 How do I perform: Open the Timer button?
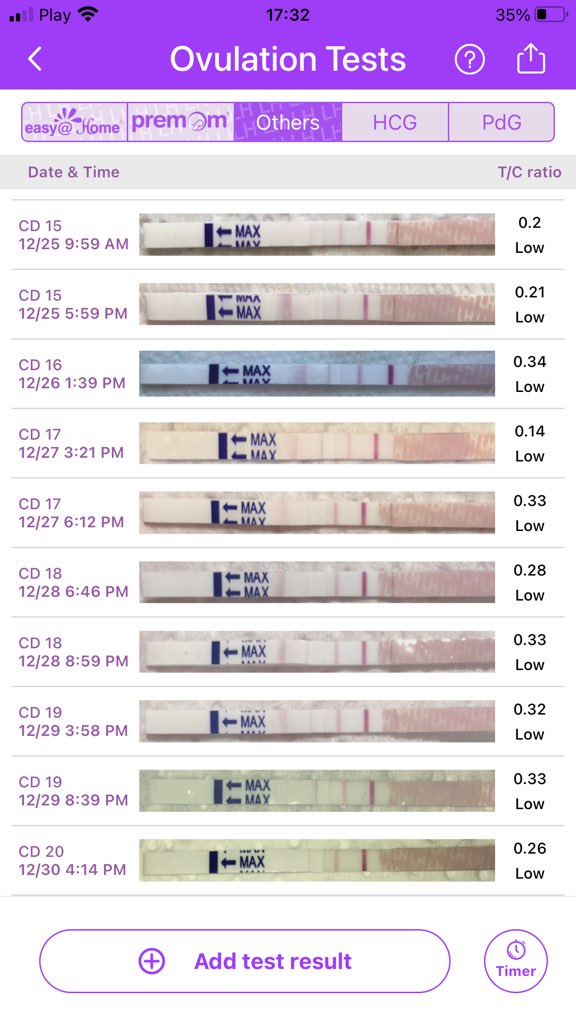pyautogui.click(x=516, y=961)
